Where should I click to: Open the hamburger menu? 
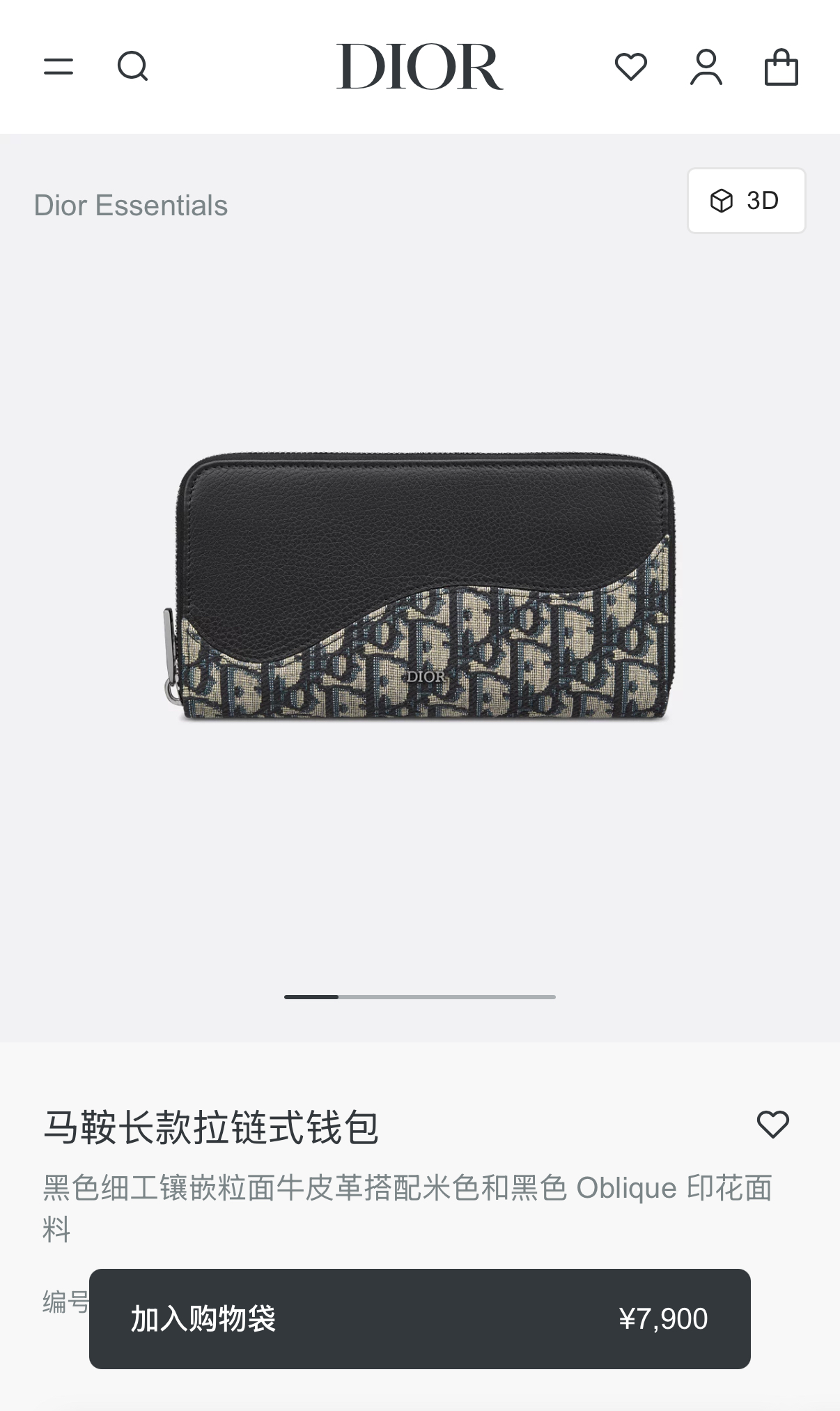pos(59,67)
